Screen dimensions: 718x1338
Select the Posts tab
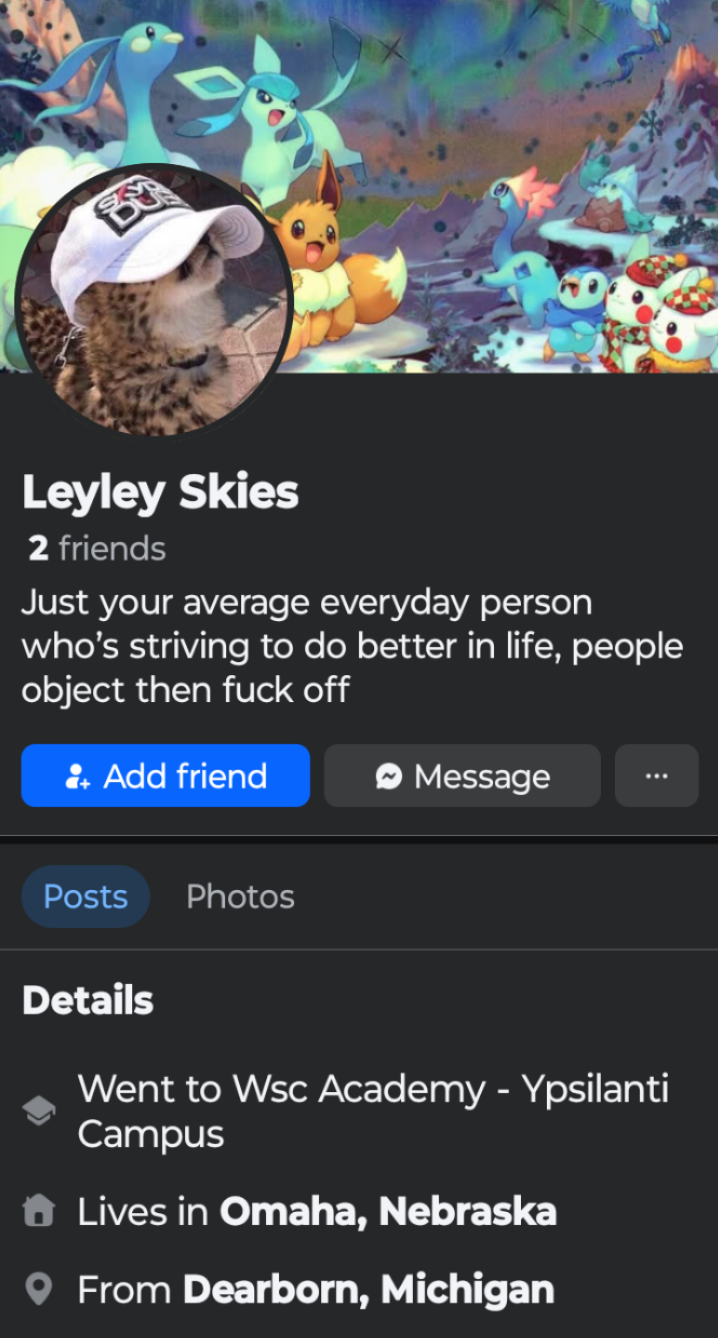[85, 897]
